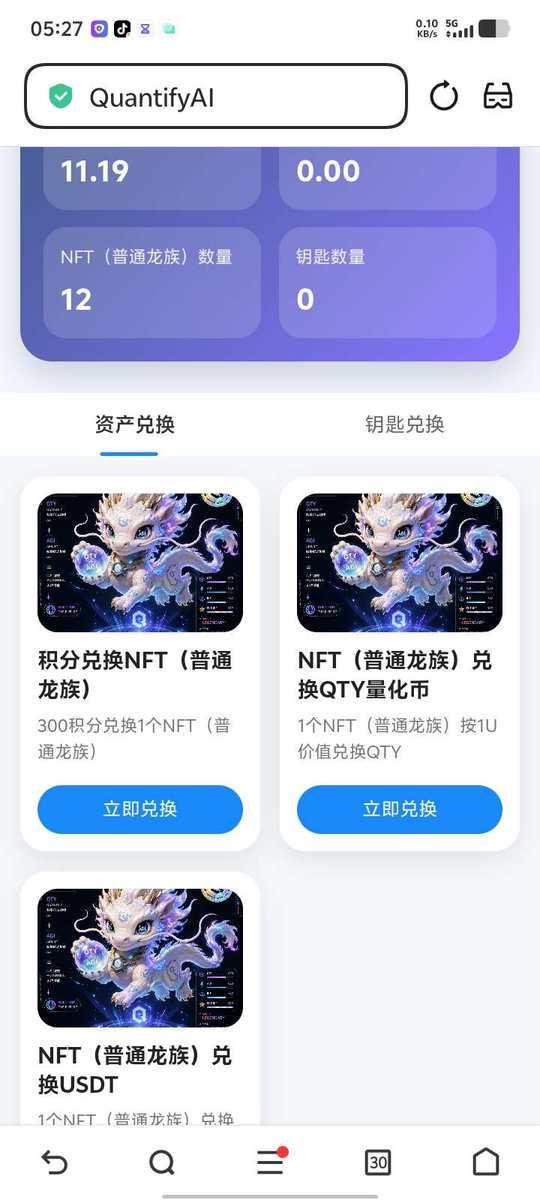Open the NFT兑换USDT card
This screenshot has height=1200, width=540.
click(140, 998)
